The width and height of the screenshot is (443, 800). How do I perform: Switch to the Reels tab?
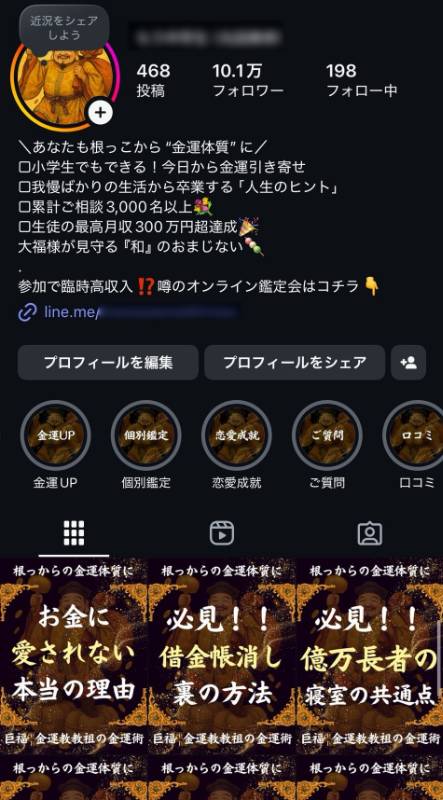click(222, 534)
